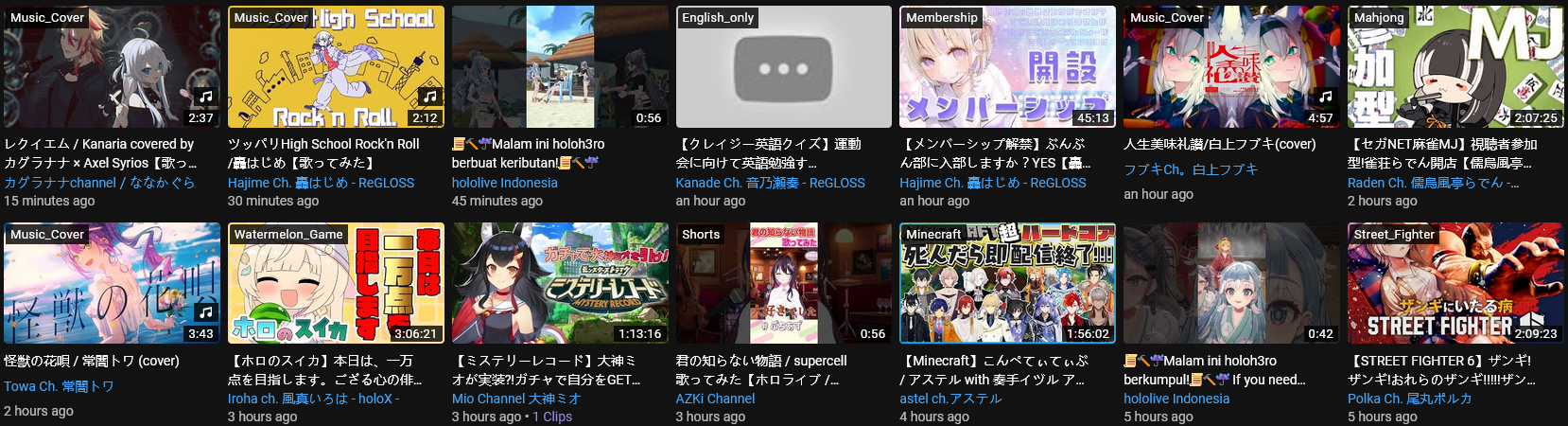
Task: Go to Kanade Ch. 音乃瀬奏 channel
Action: coord(770,183)
